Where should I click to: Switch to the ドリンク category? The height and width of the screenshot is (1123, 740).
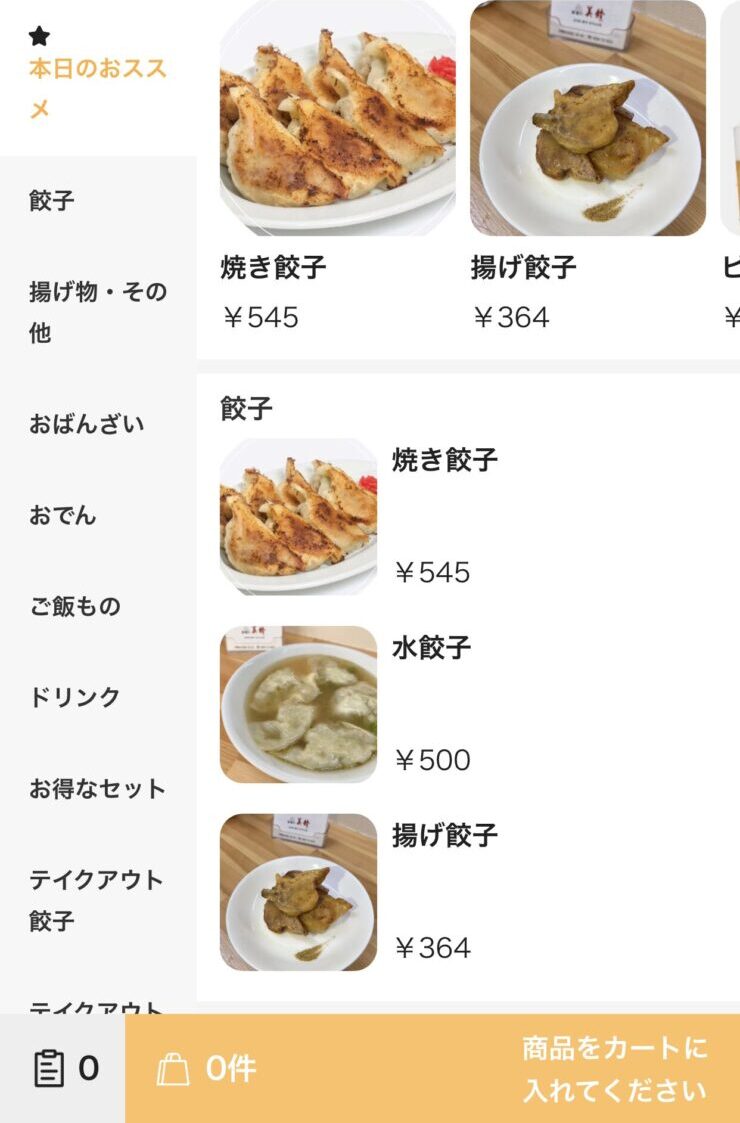[98, 697]
